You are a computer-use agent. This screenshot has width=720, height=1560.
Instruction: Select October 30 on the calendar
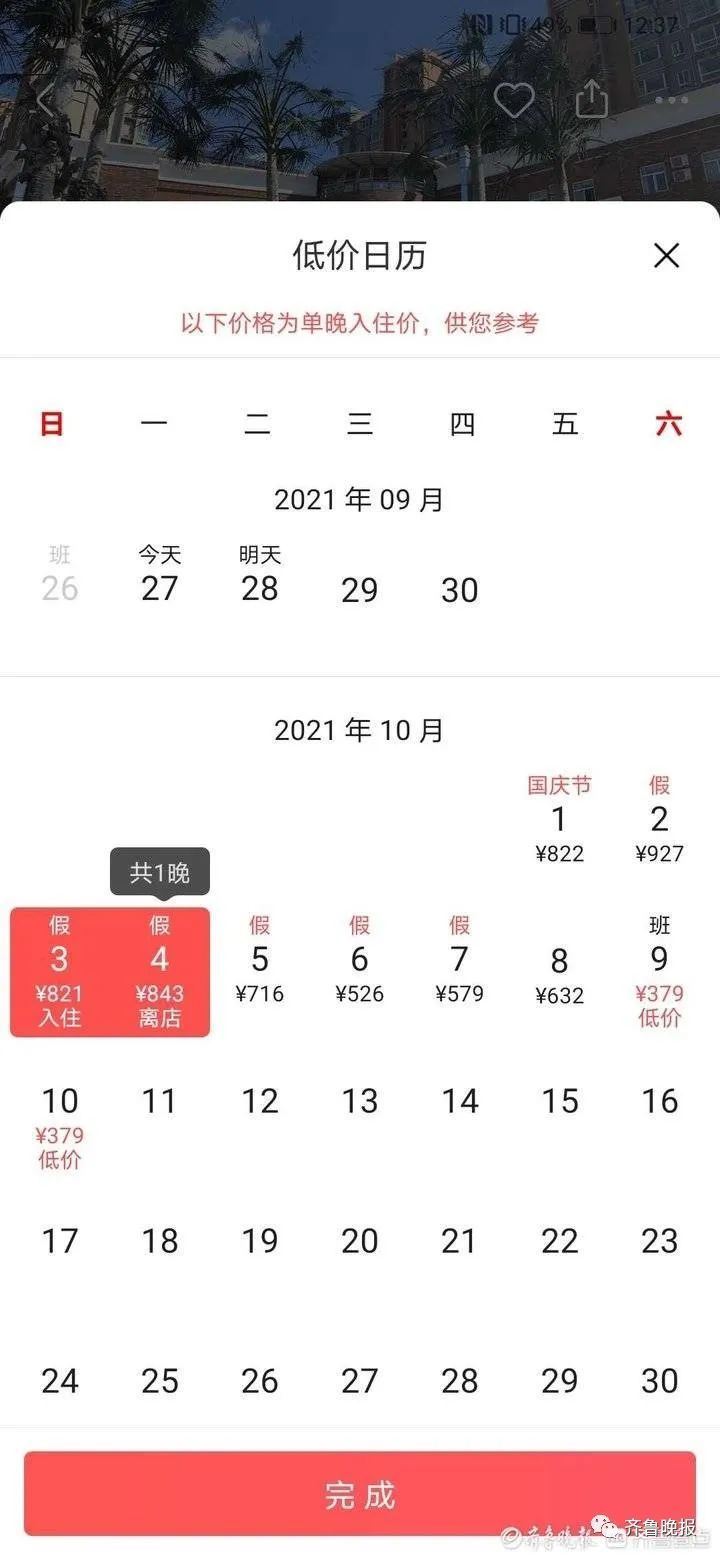(x=660, y=1381)
